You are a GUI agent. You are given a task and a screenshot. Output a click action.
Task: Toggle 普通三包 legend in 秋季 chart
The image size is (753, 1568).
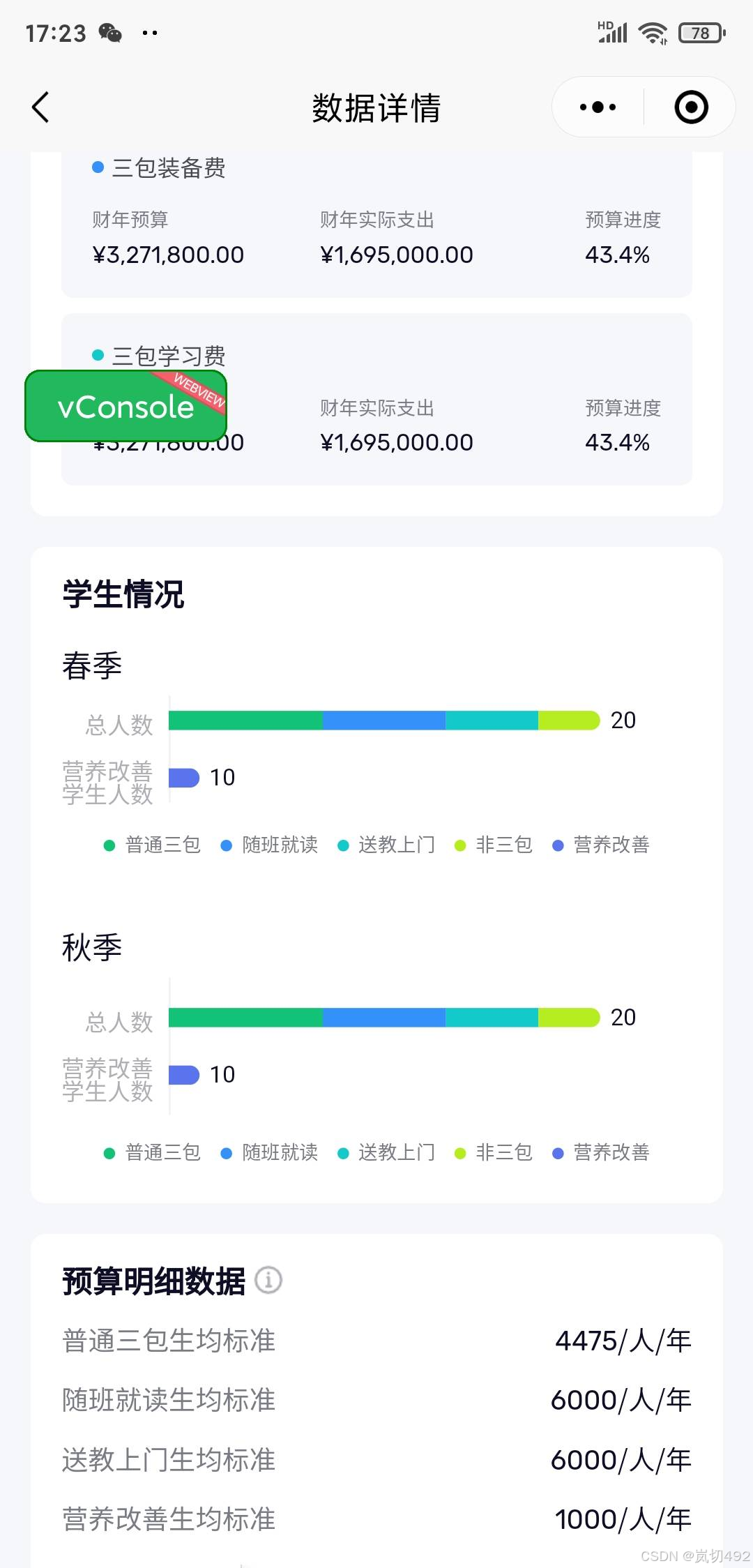152,1152
